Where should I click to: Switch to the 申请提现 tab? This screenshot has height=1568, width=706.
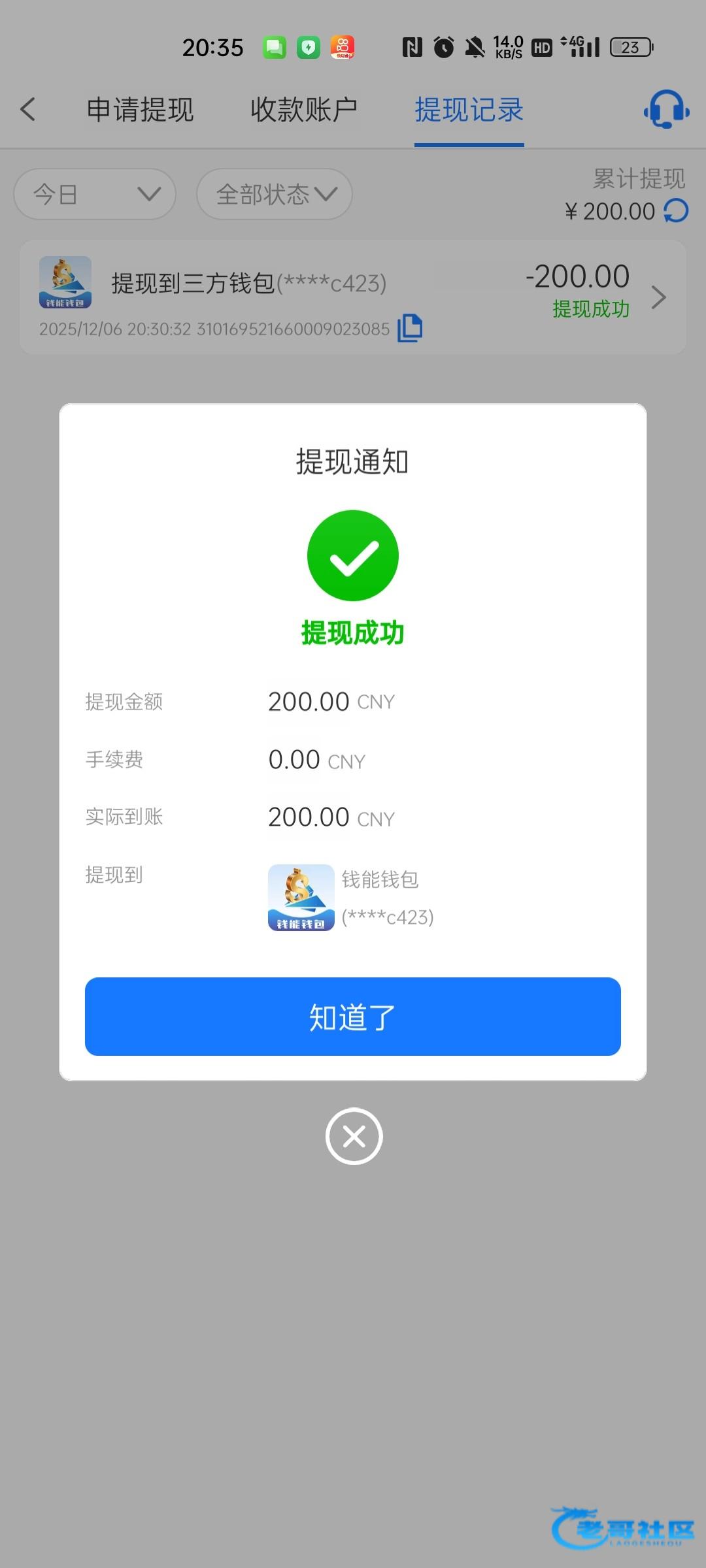[x=140, y=110]
